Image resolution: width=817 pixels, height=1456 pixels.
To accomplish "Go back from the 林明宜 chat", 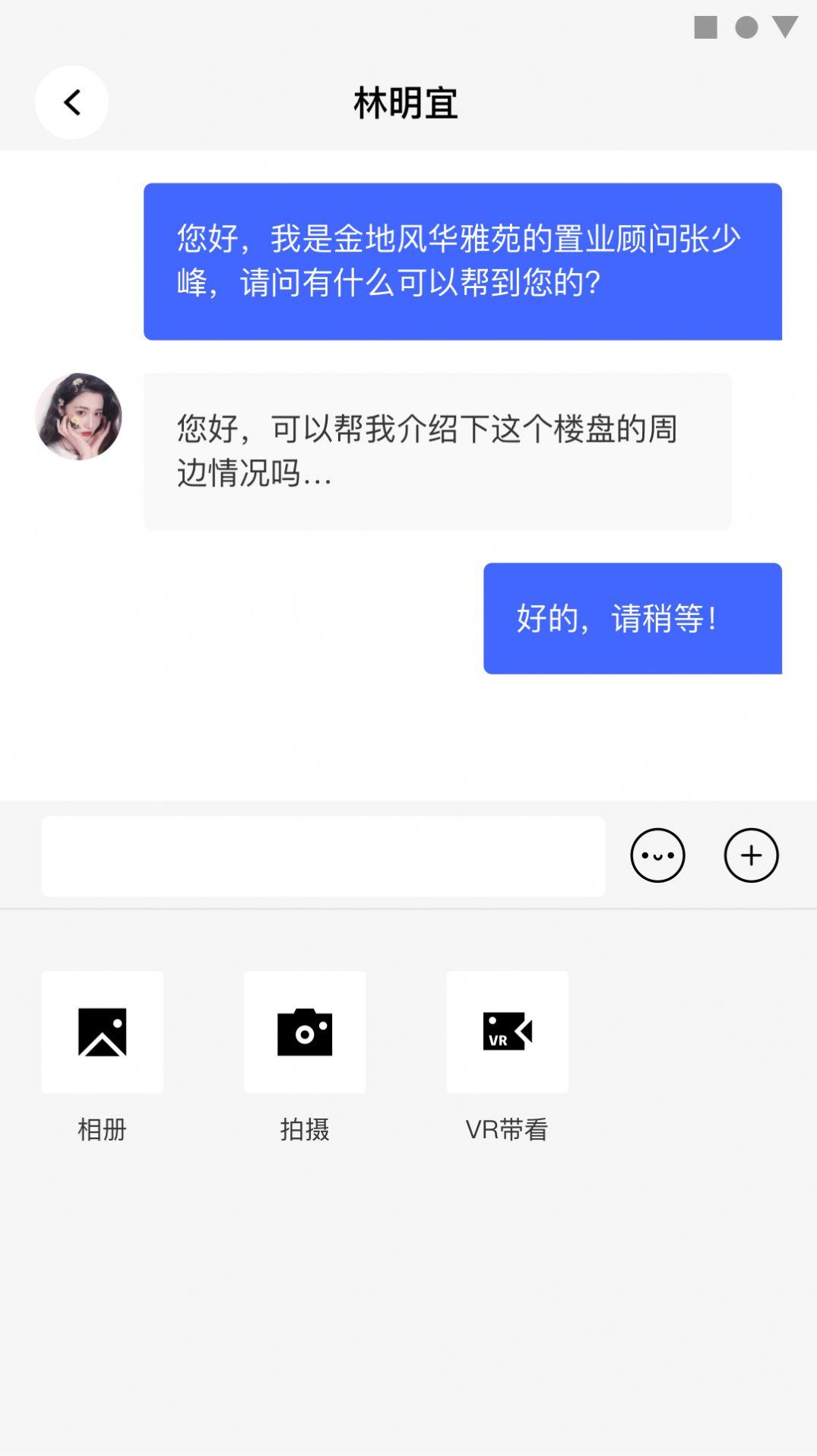I will pyautogui.click(x=71, y=103).
